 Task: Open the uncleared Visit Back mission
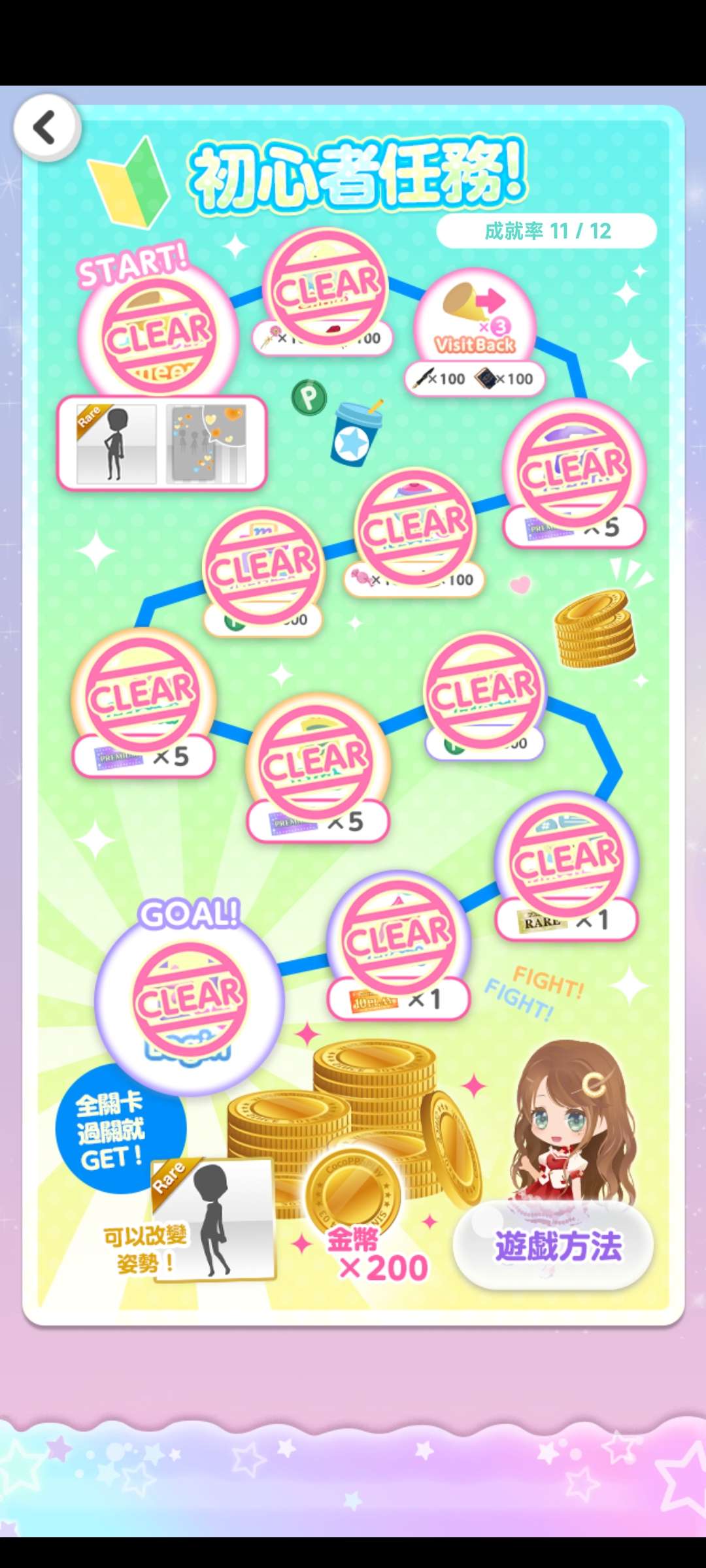click(476, 321)
